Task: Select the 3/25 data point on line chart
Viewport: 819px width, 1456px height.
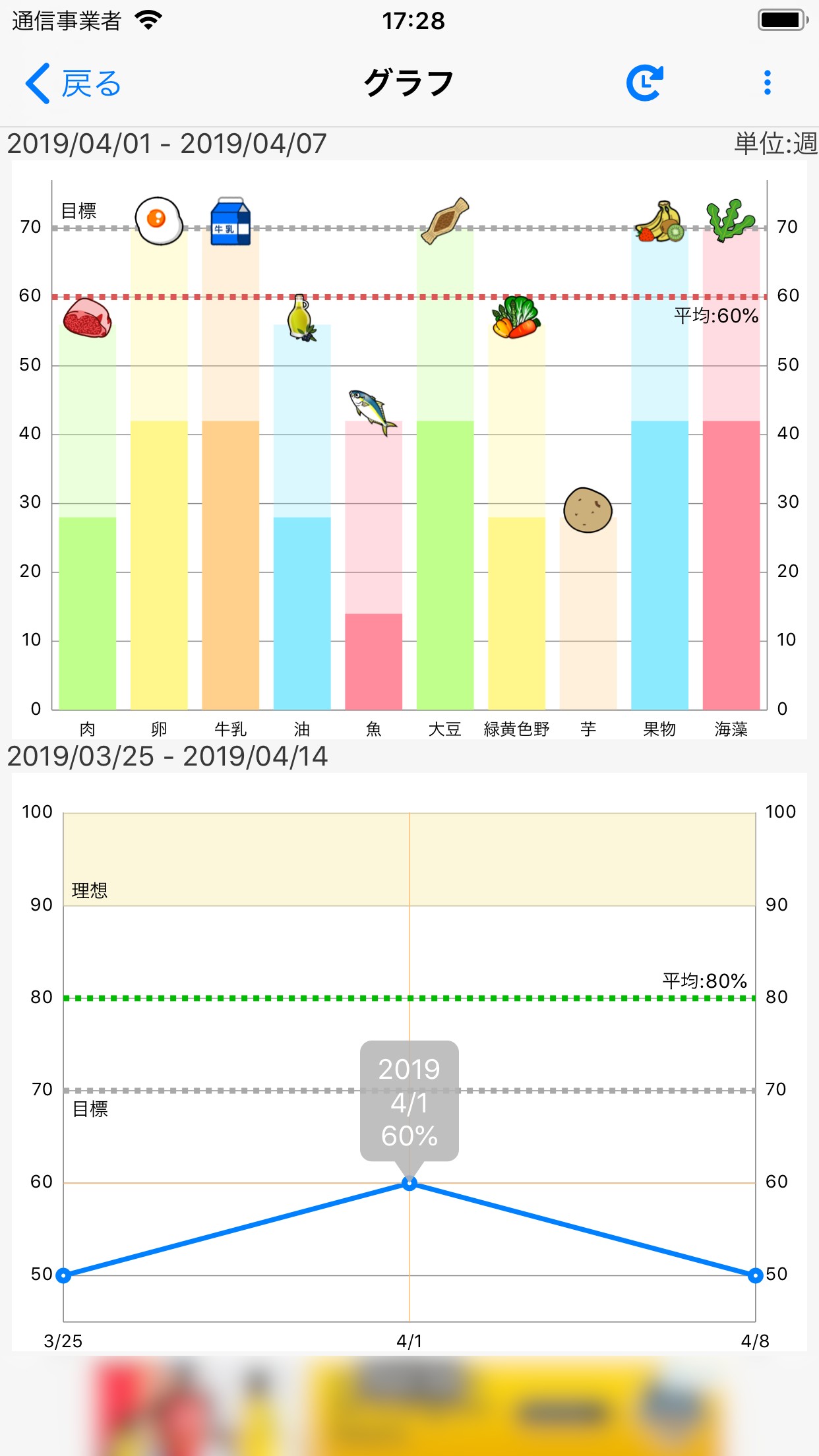Action: pyautogui.click(x=63, y=1275)
